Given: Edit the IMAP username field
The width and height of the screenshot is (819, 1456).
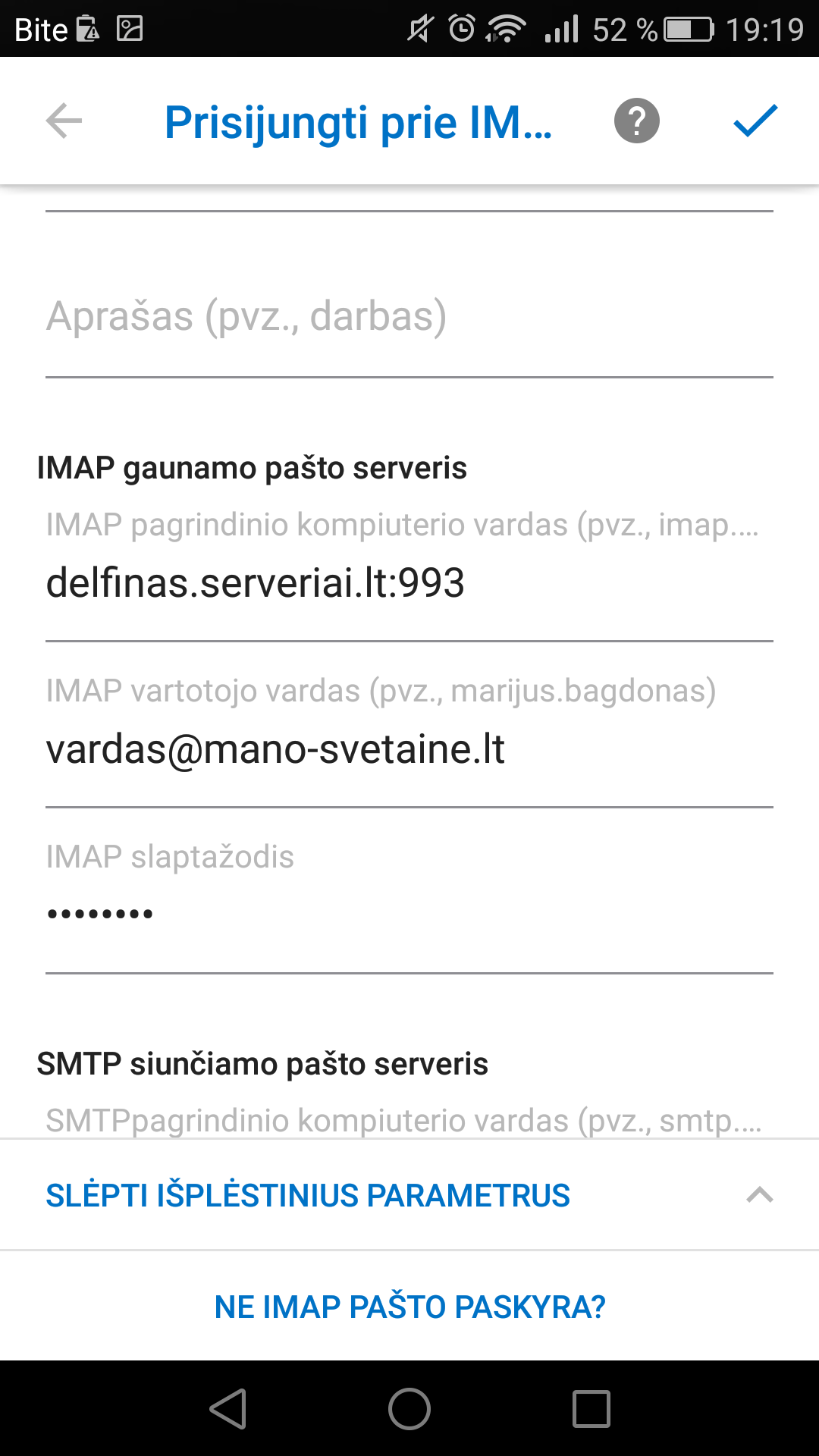Looking at the screenshot, I should pyautogui.click(x=409, y=750).
